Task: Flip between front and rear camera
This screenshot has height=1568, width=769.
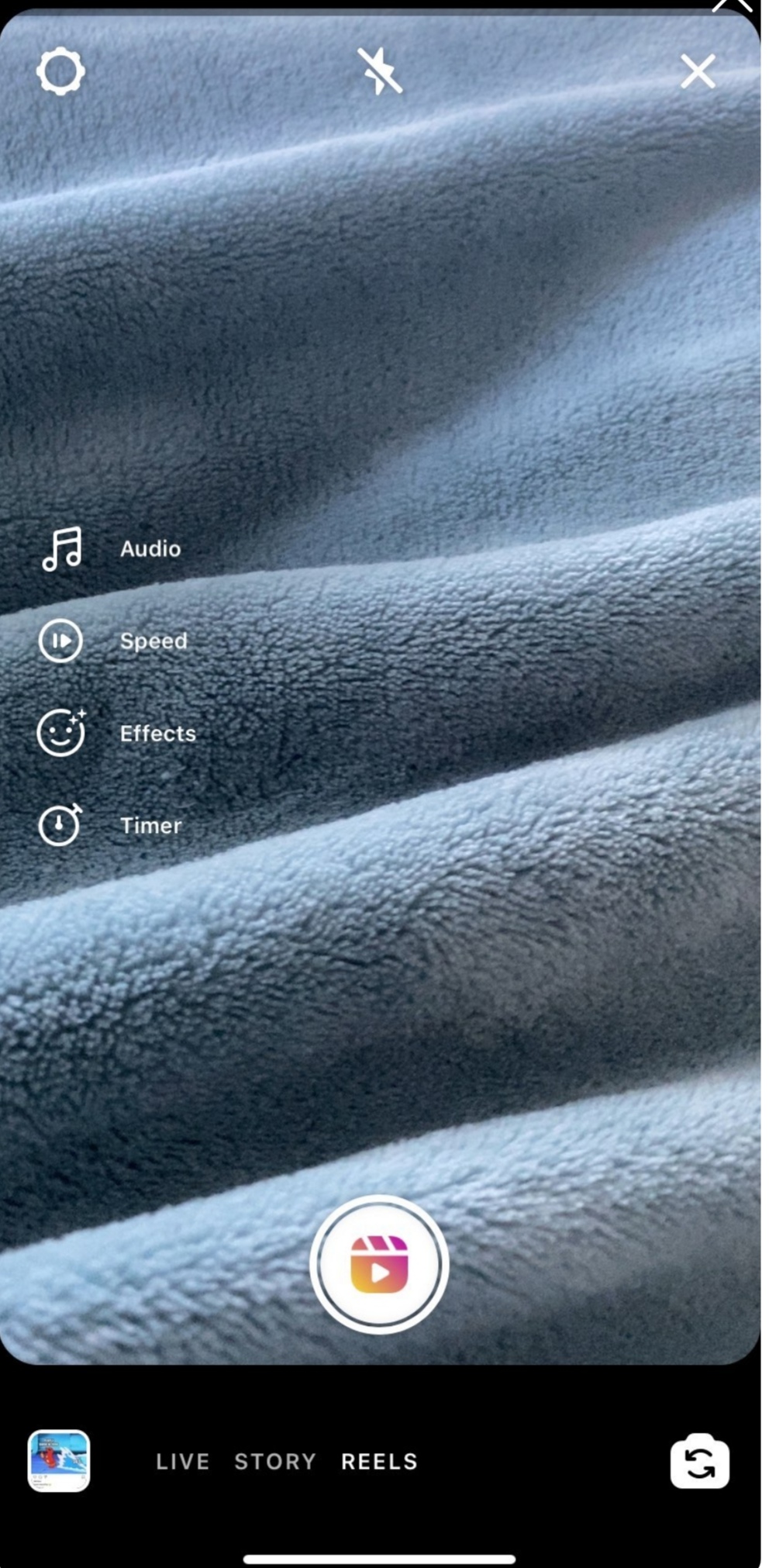Action: pyautogui.click(x=699, y=1462)
